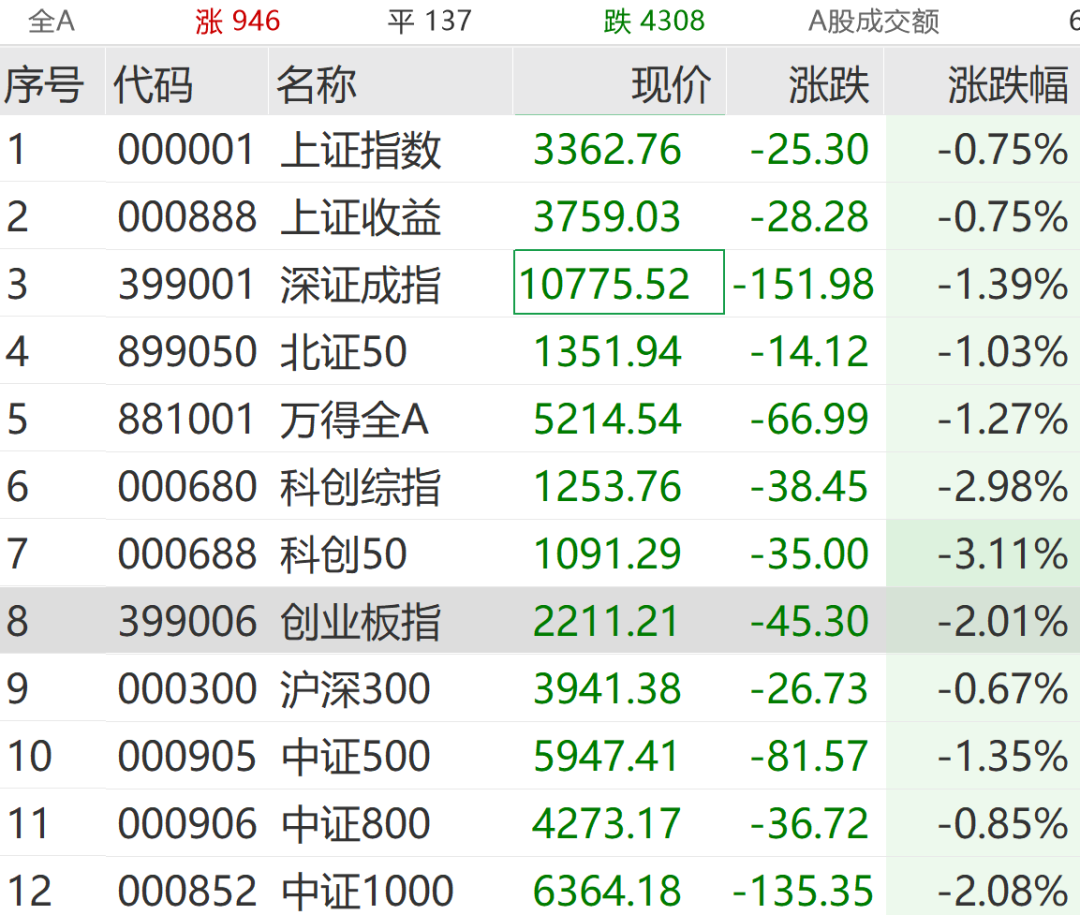
Task: Sort by the 现价 column header
Action: point(670,85)
